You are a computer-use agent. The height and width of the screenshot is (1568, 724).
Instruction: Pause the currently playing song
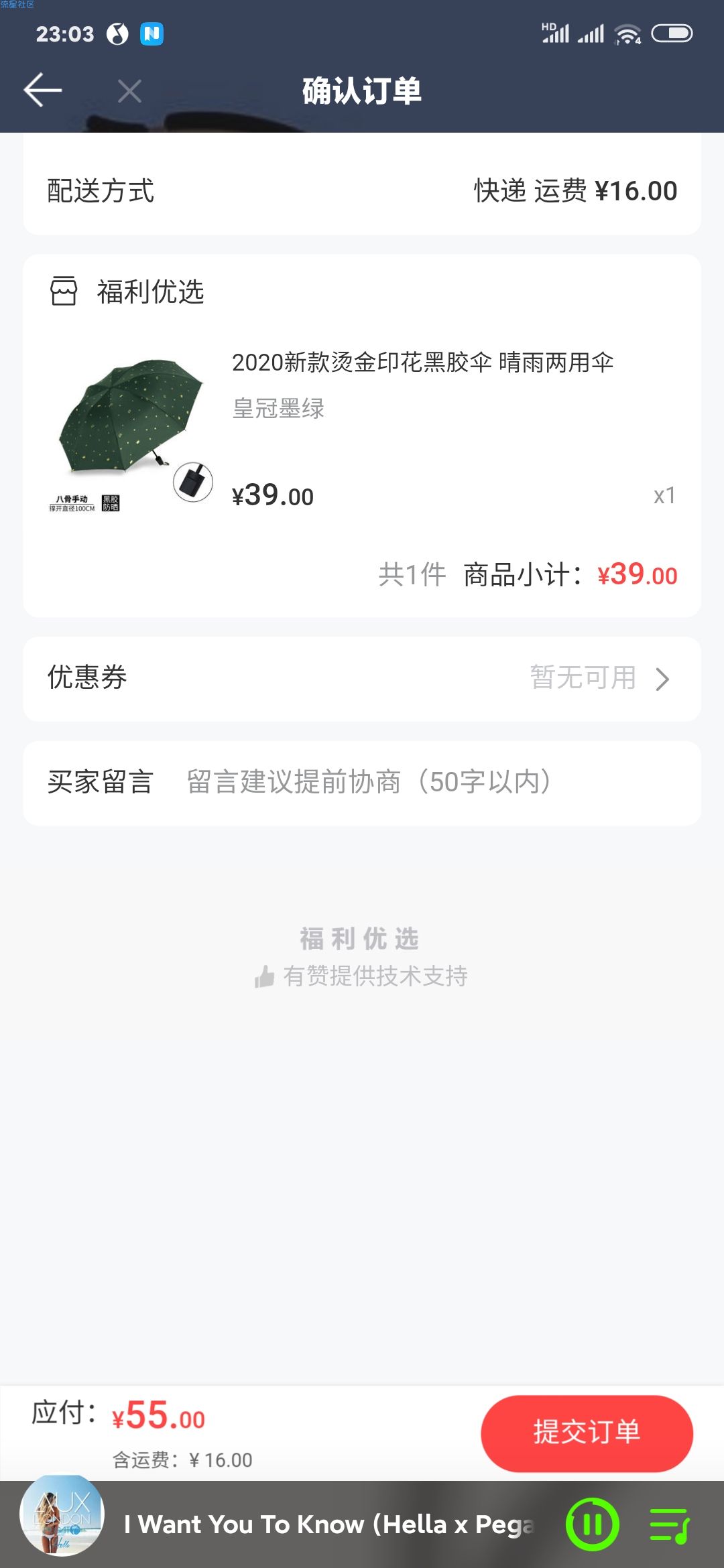tap(593, 1524)
